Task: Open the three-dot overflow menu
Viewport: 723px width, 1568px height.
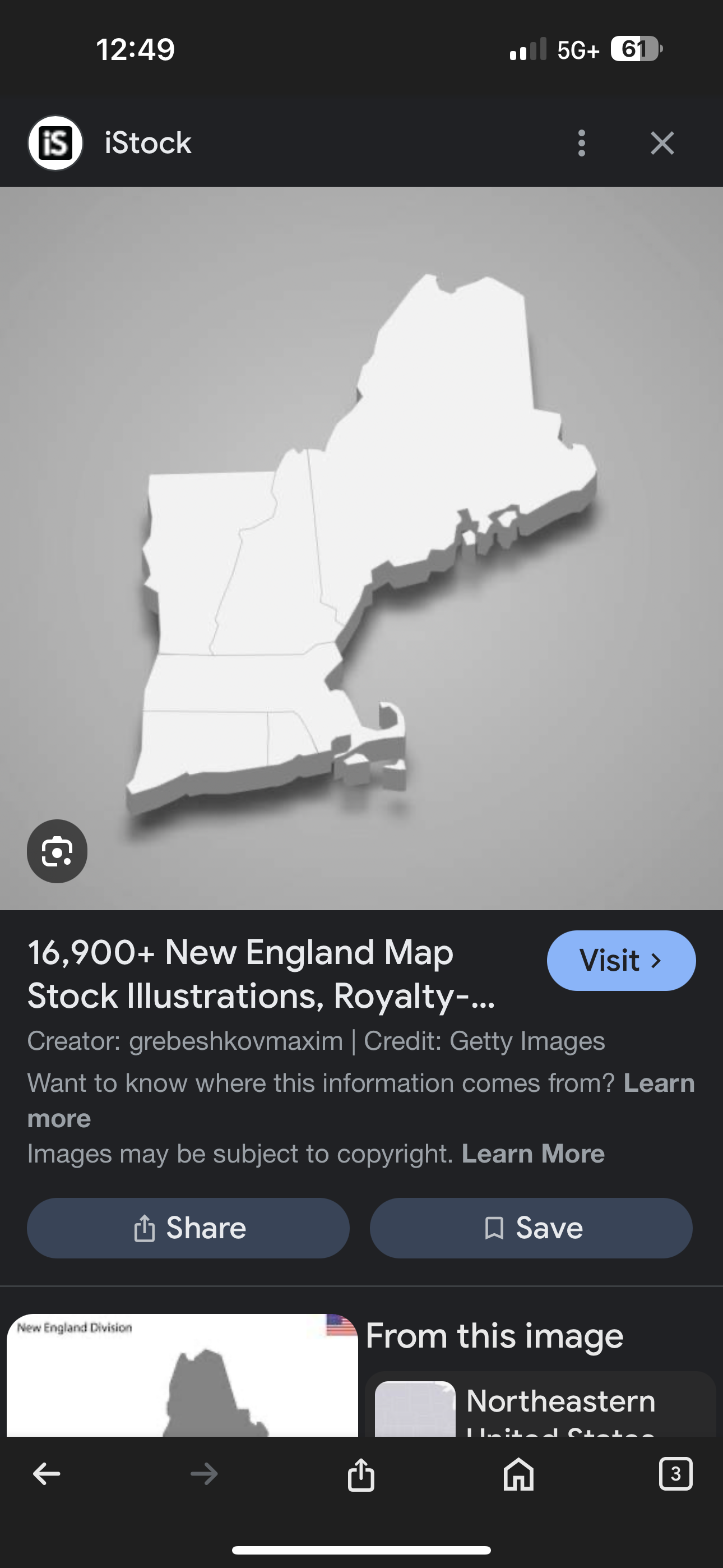Action: 581,143
